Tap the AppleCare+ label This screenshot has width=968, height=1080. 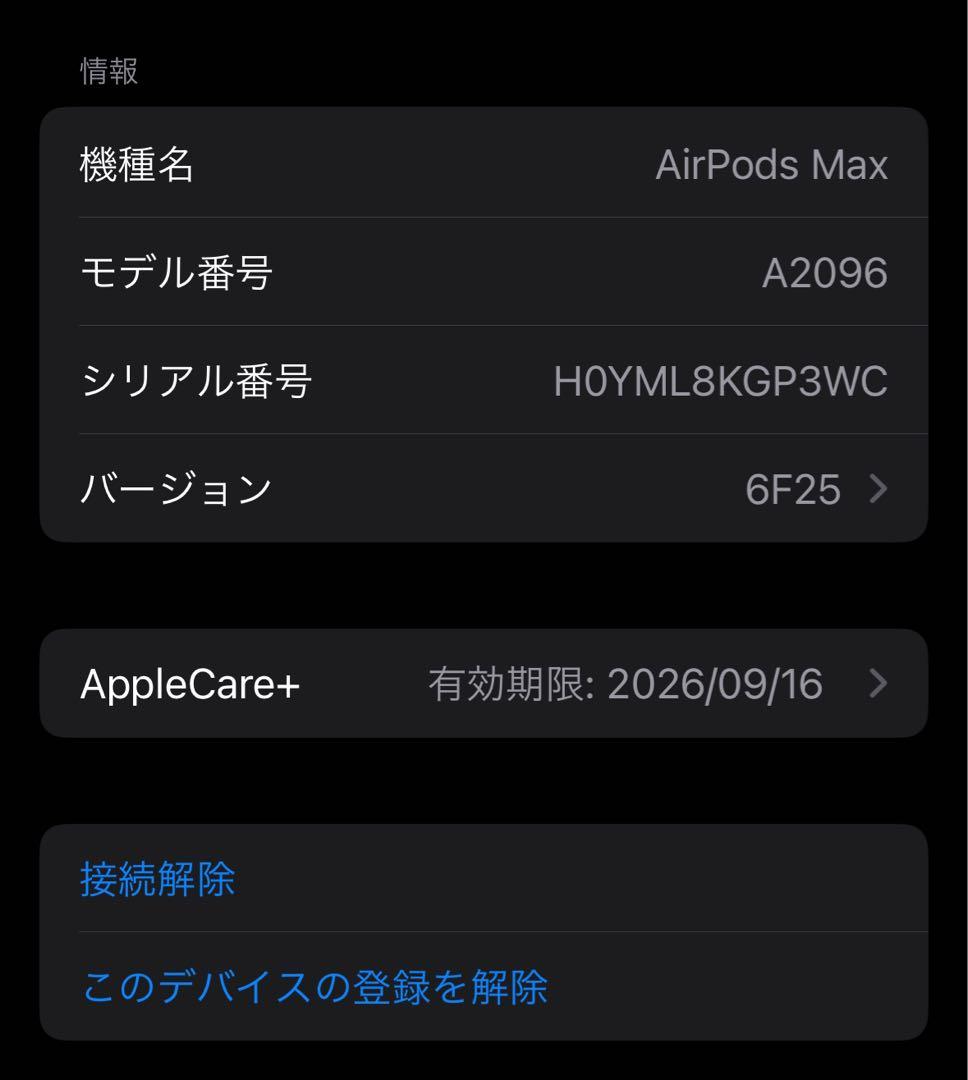point(186,683)
